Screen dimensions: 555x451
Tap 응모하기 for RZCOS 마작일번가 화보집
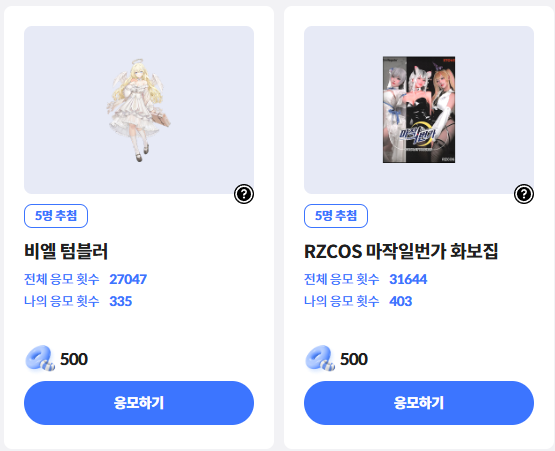click(x=419, y=403)
